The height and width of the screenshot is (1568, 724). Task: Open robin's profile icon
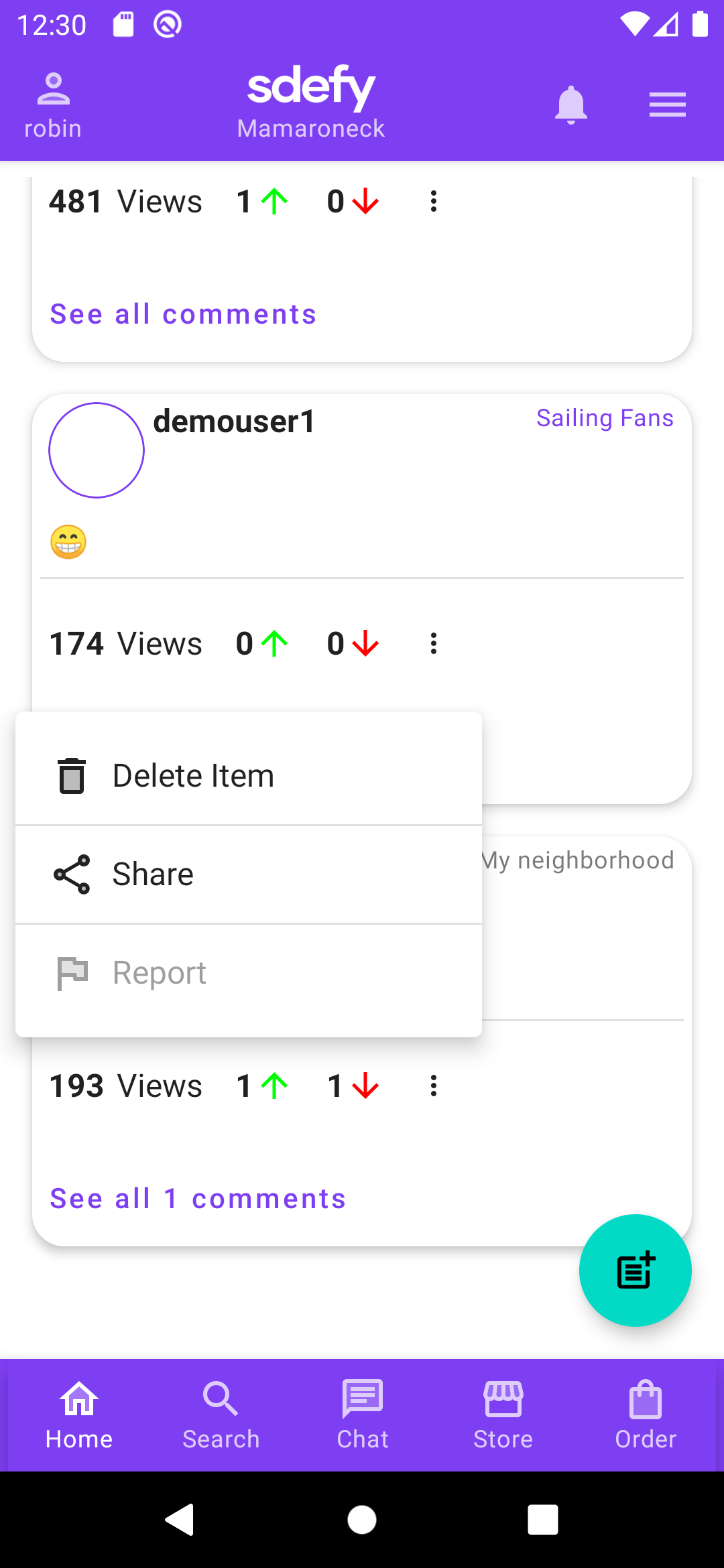pos(53,89)
